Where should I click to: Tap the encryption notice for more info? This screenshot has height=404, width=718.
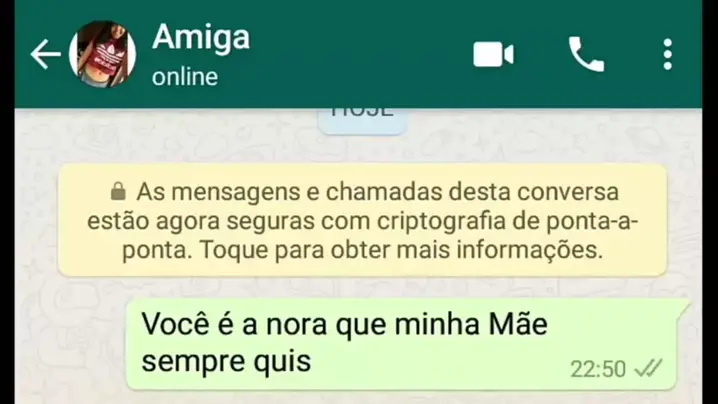(362, 220)
